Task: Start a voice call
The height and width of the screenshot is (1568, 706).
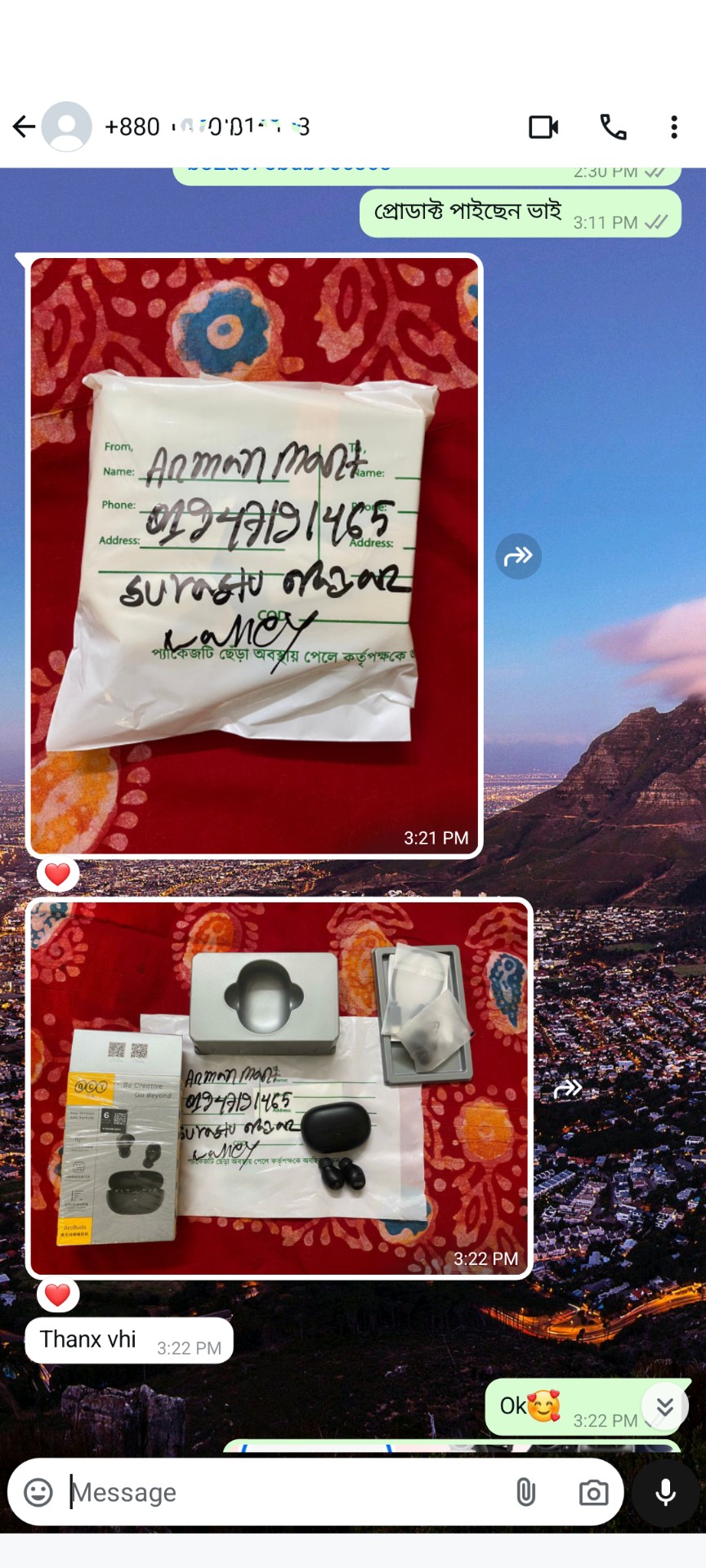Action: 613,127
